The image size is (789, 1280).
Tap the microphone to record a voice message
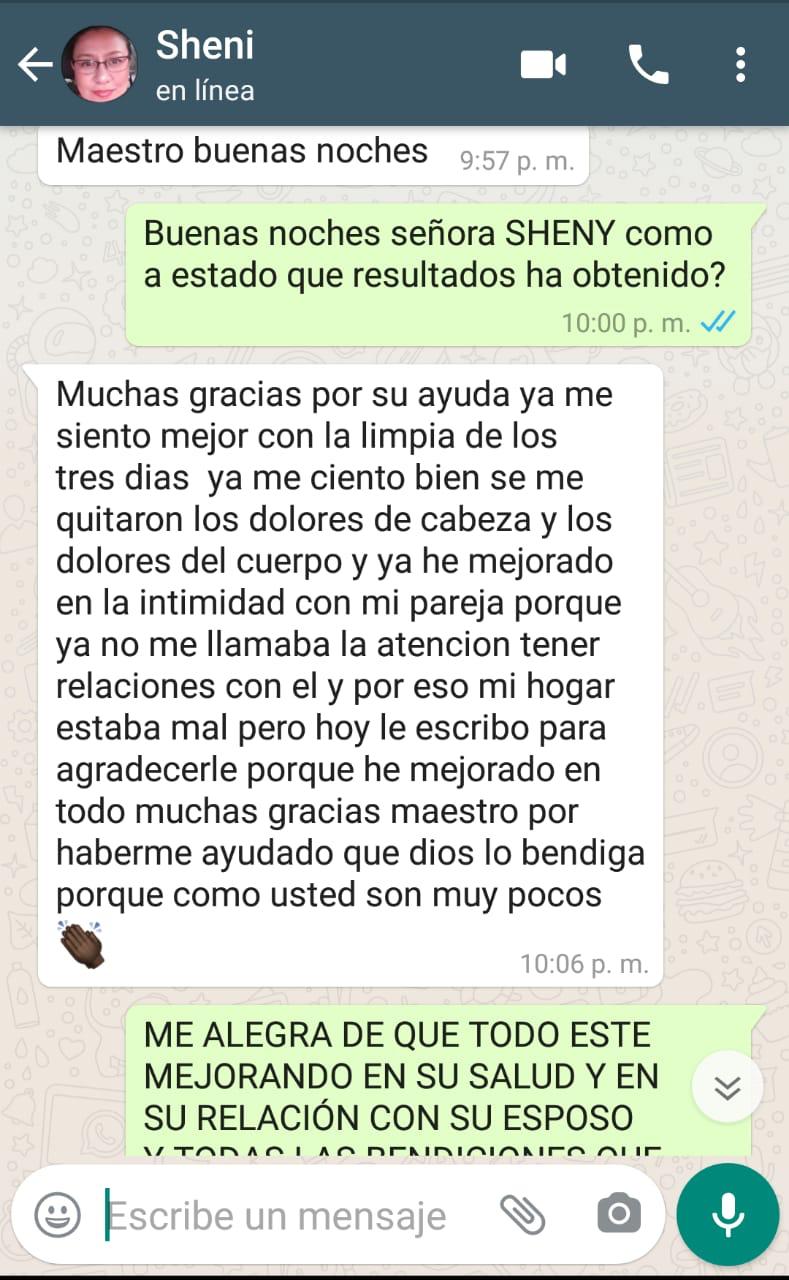[727, 1215]
